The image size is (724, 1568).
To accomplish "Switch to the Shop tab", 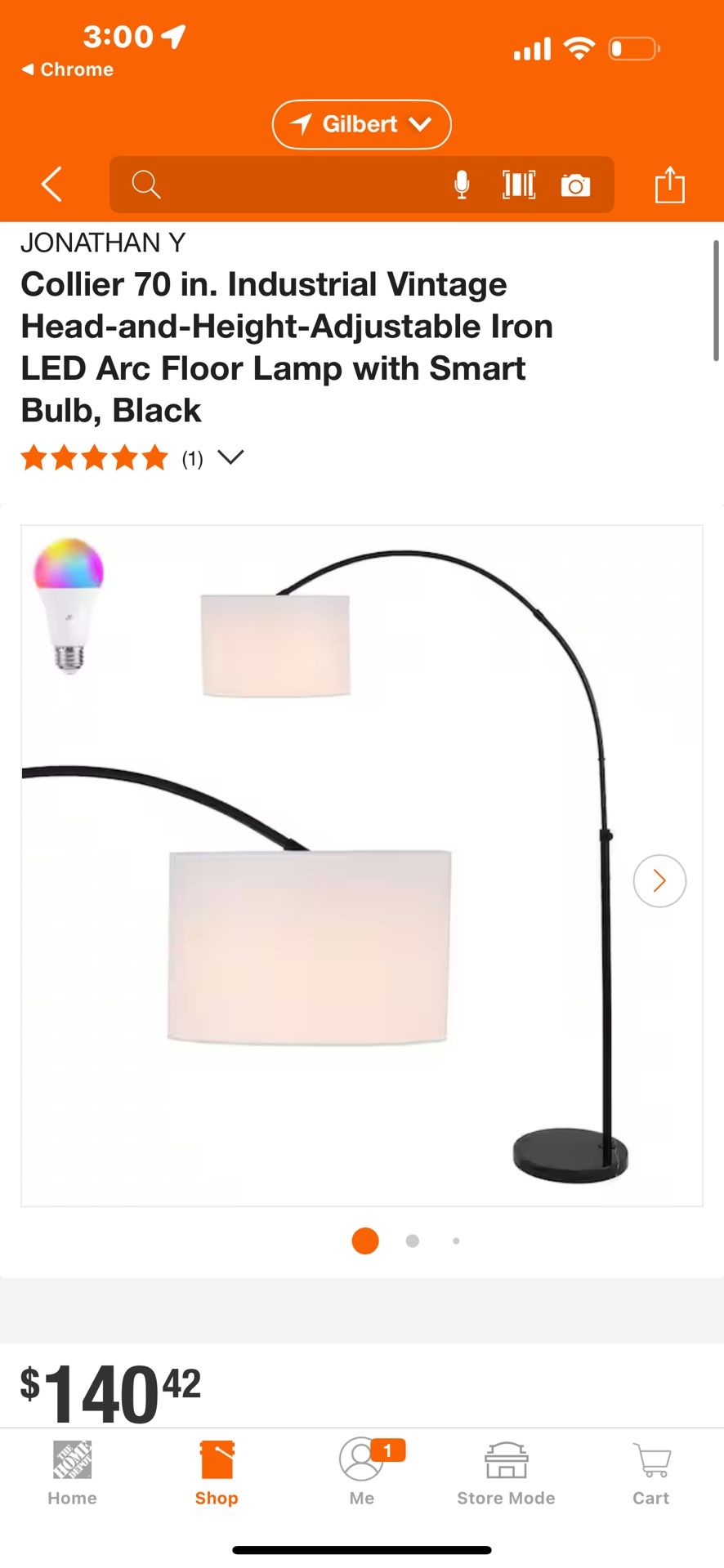I will pyautogui.click(x=217, y=1474).
